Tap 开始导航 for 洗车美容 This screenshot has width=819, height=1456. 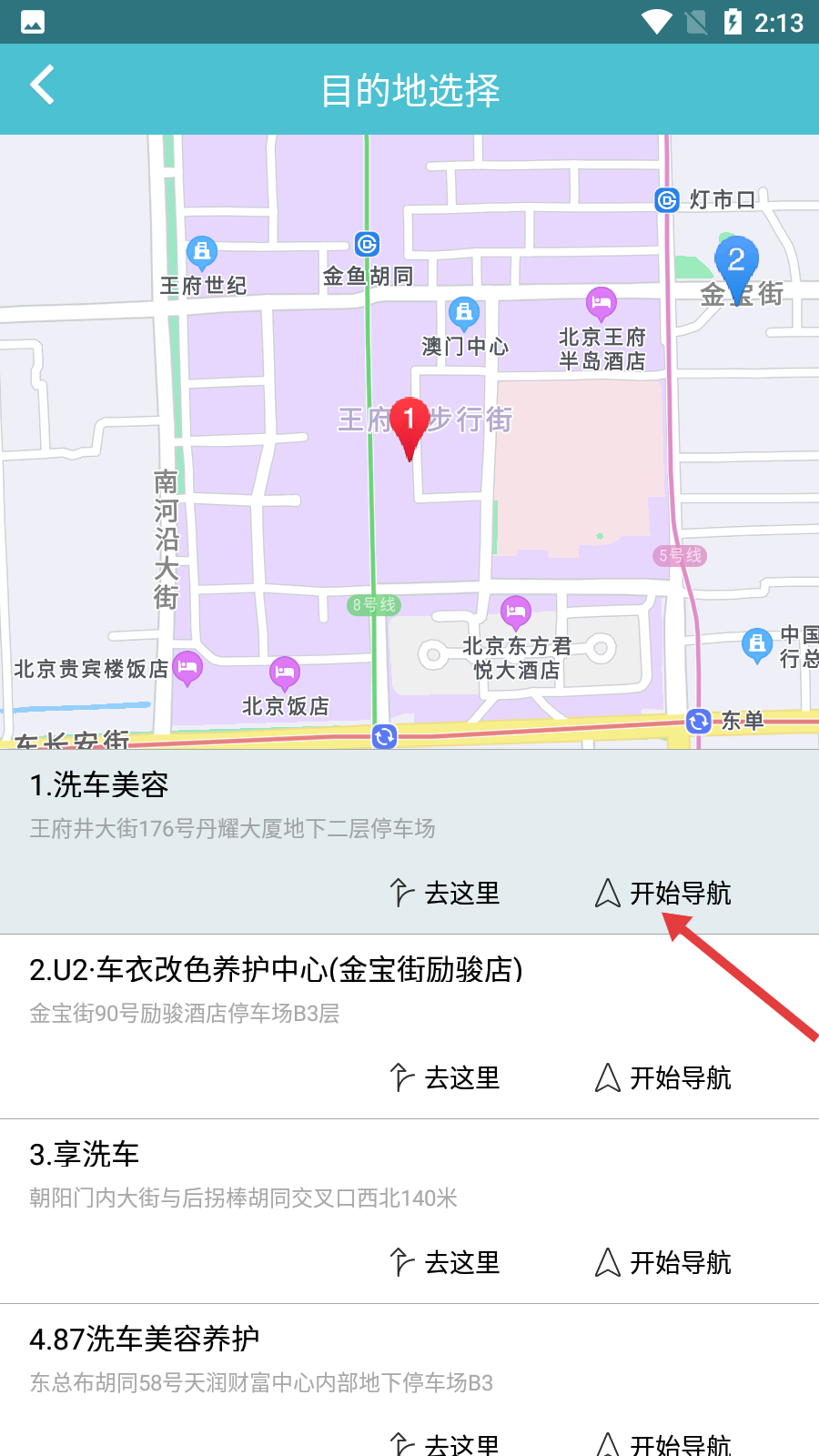pyautogui.click(x=663, y=894)
